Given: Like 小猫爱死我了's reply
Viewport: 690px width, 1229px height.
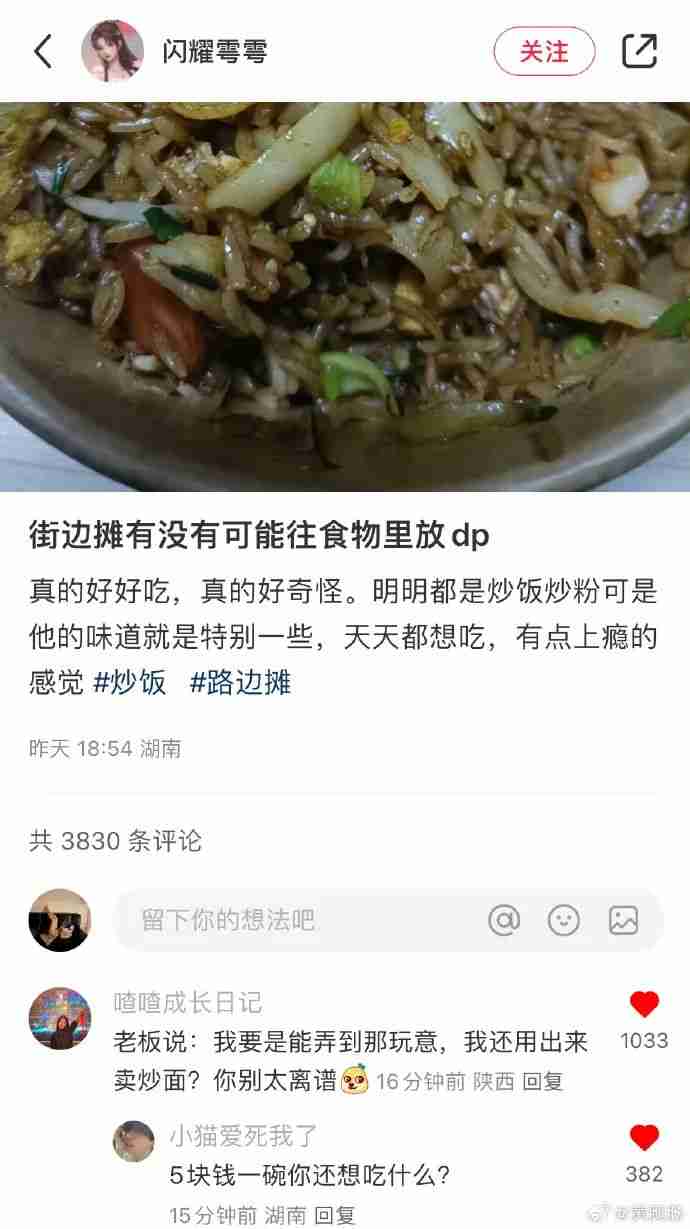Looking at the screenshot, I should click(x=644, y=1138).
